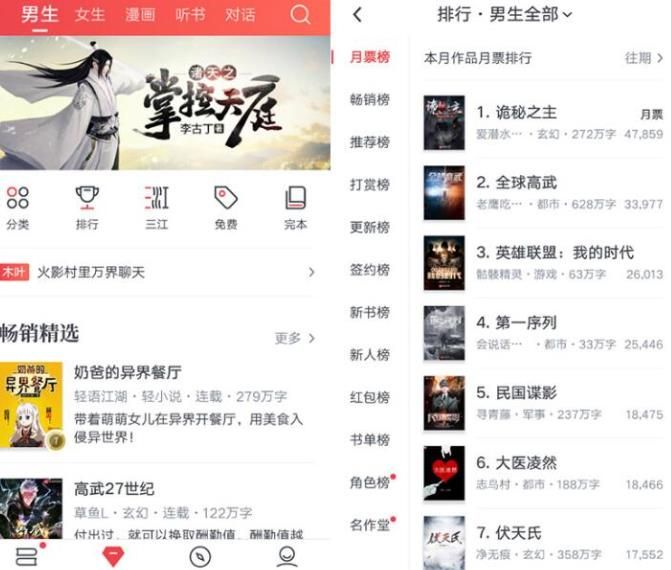Switch to the 女生 tab
Viewport: 671px width, 570px height.
click(90, 15)
